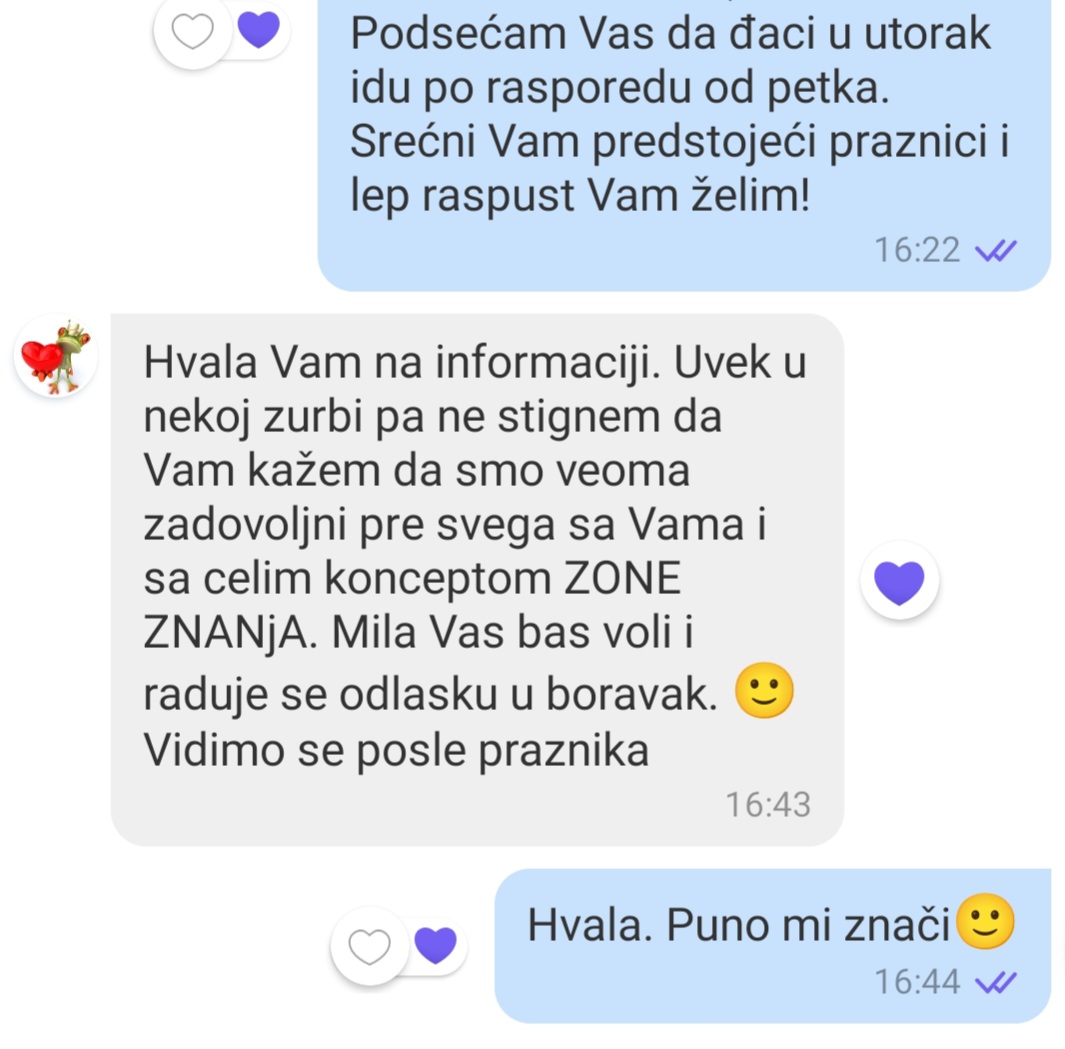The width and height of the screenshot is (1065, 1049).
Task: Like the Hvala. Puno mi znači message
Action: click(x=369, y=946)
